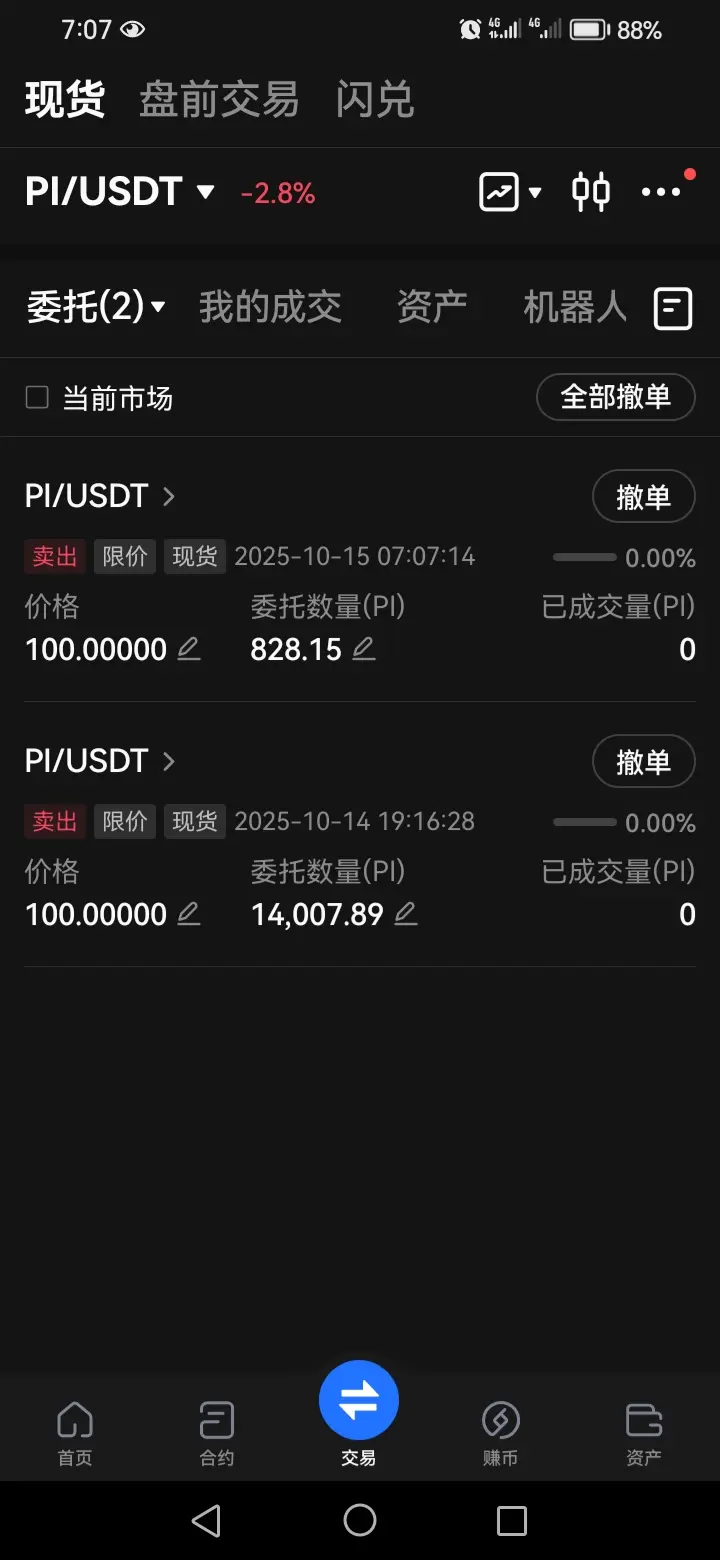Cancel the 14,007.89 PI sell order
Viewport: 720px width, 1560px height.
643,762
